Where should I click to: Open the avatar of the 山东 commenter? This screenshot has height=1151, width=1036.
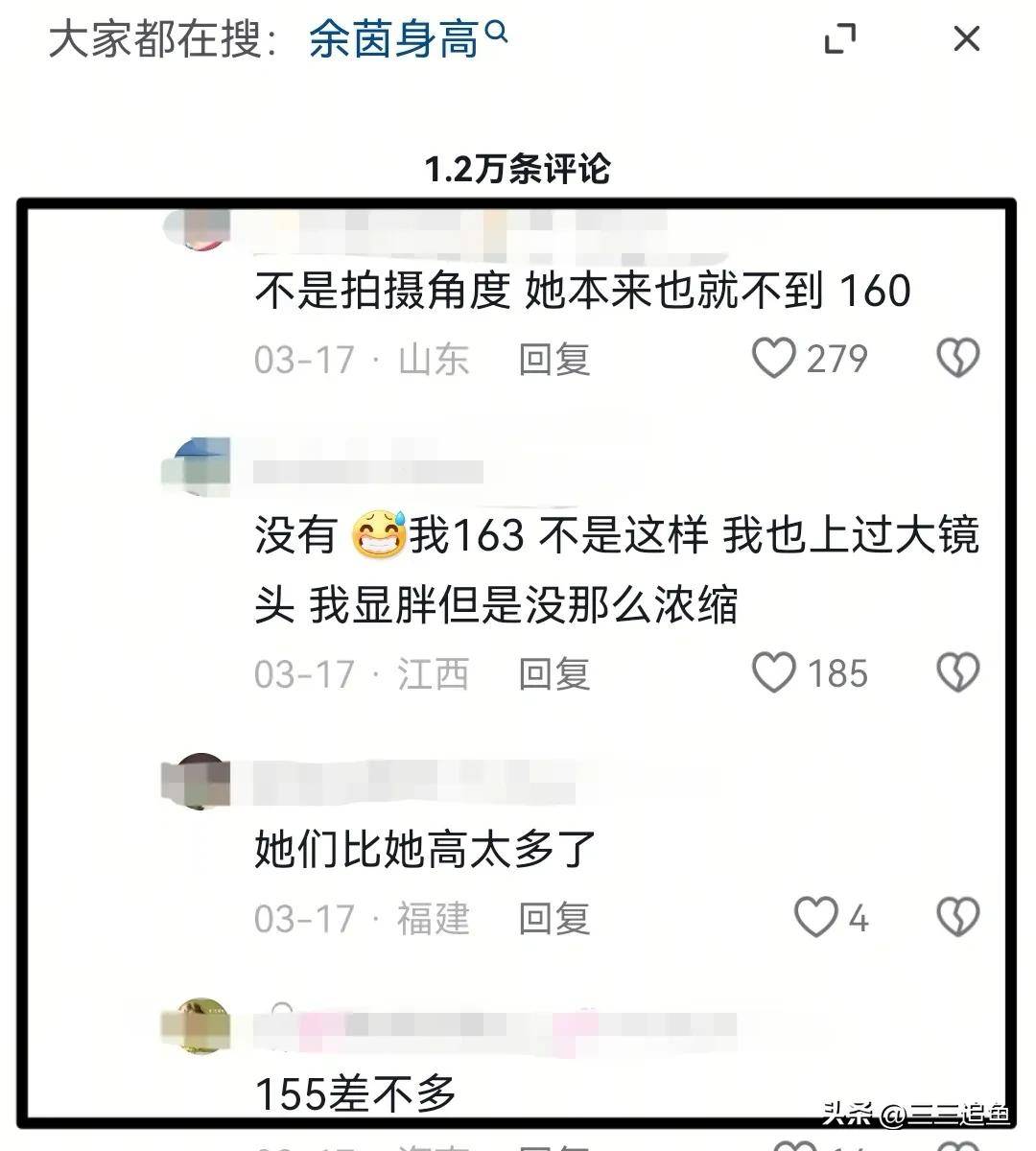(x=198, y=231)
